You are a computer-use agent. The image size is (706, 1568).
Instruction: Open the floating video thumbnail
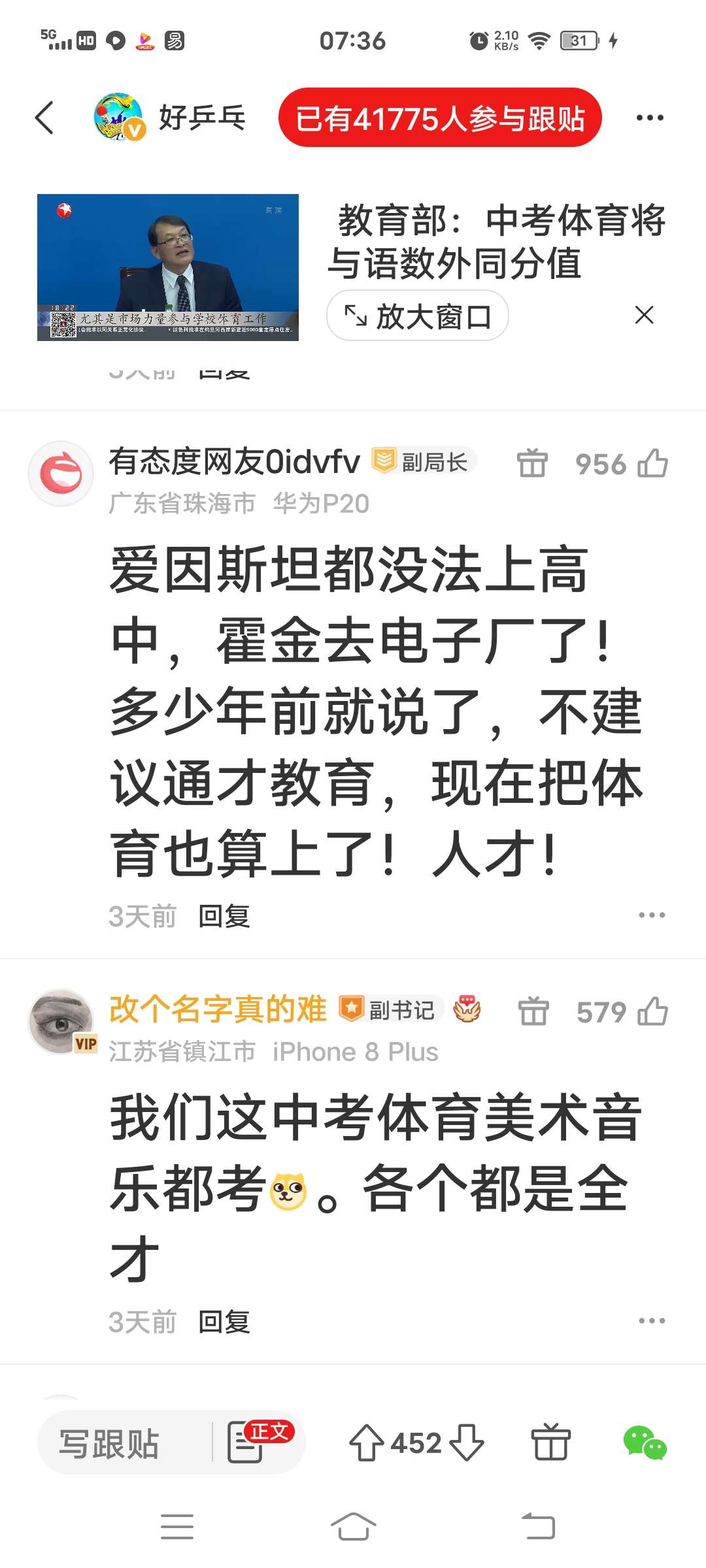pyautogui.click(x=168, y=267)
